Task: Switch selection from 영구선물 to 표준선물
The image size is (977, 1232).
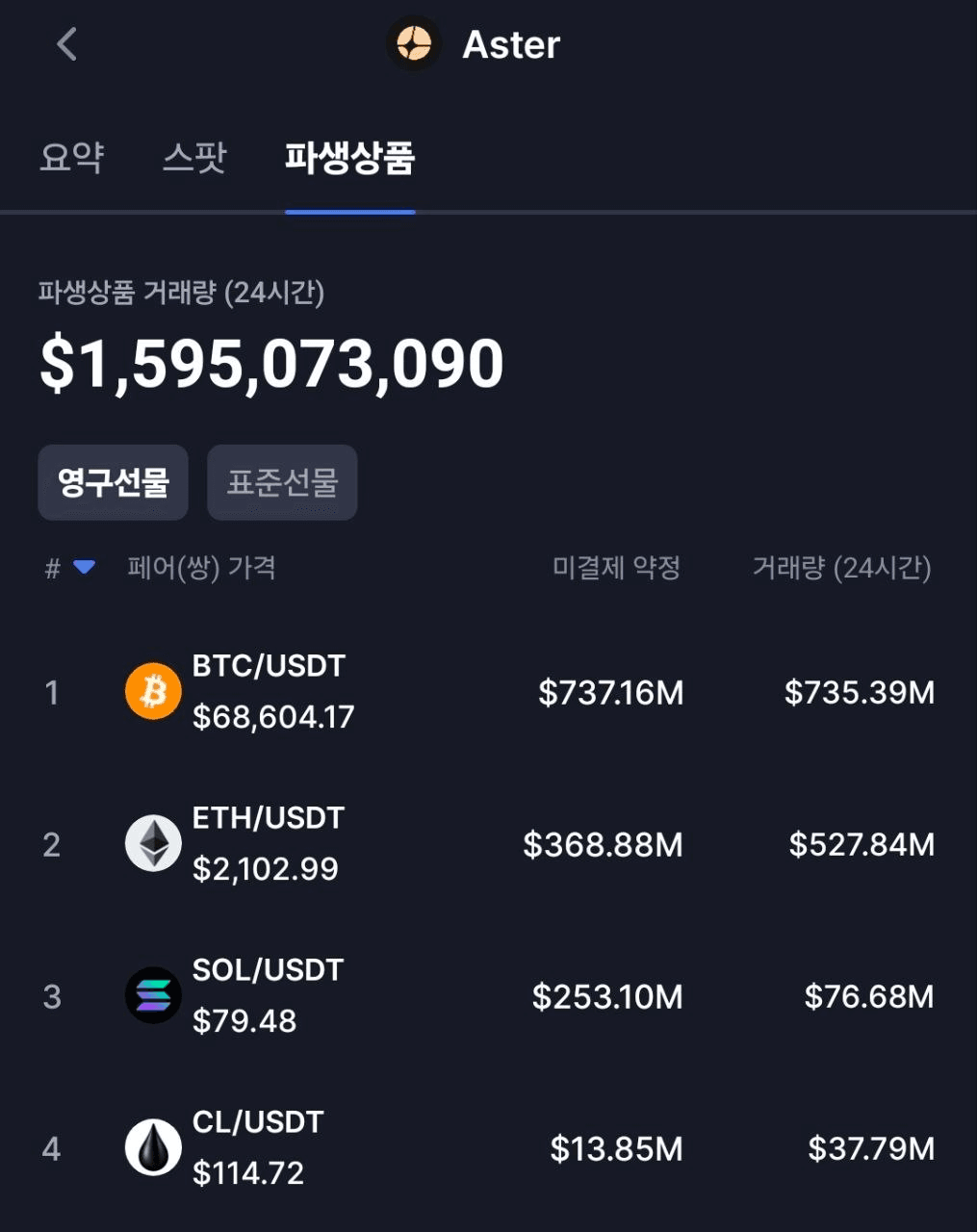Action: 282,482
